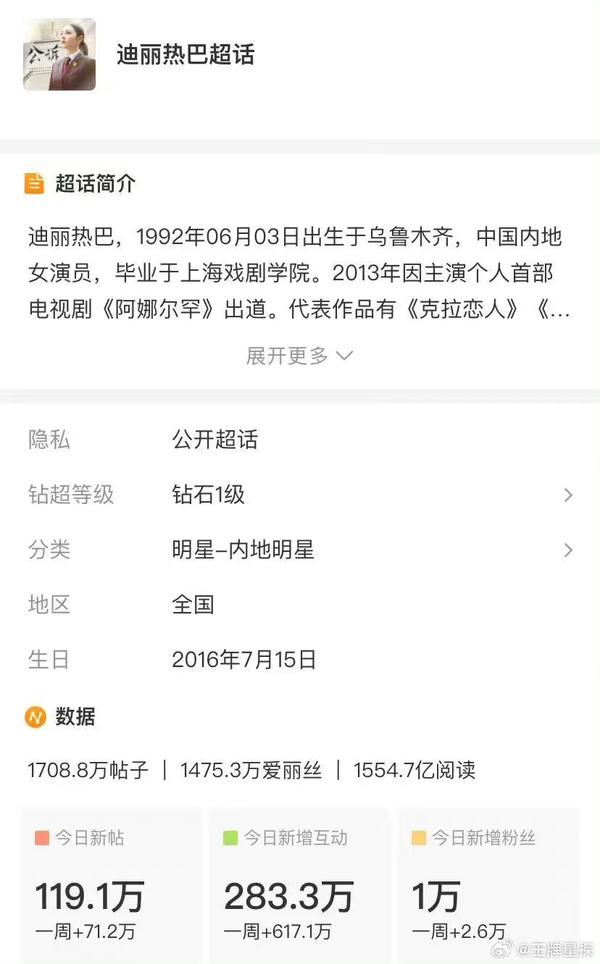Tap the 迪丽热巴超话 avatar image
This screenshot has width=600, height=964.
click(59, 55)
